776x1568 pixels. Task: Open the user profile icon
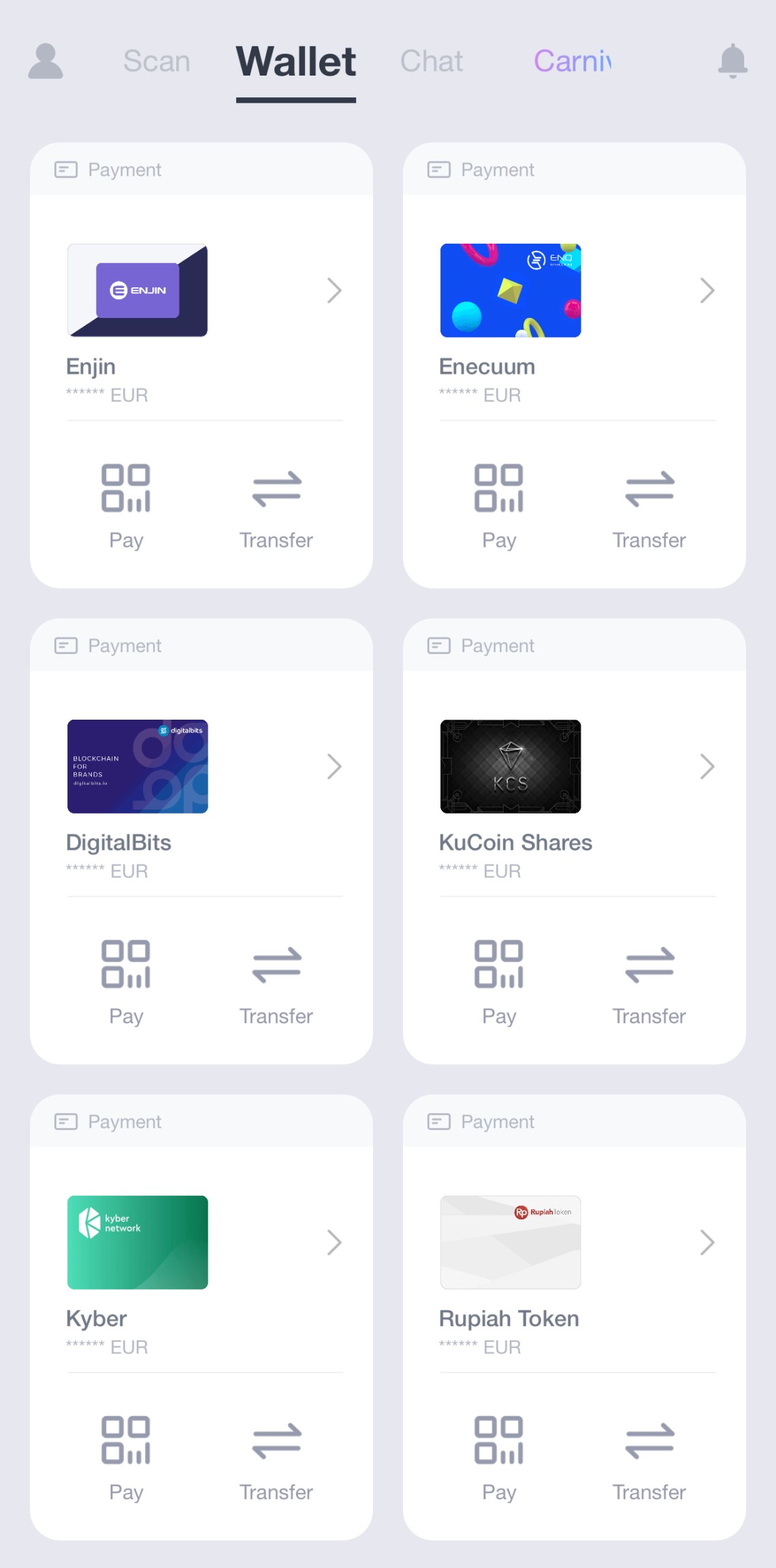tap(46, 61)
